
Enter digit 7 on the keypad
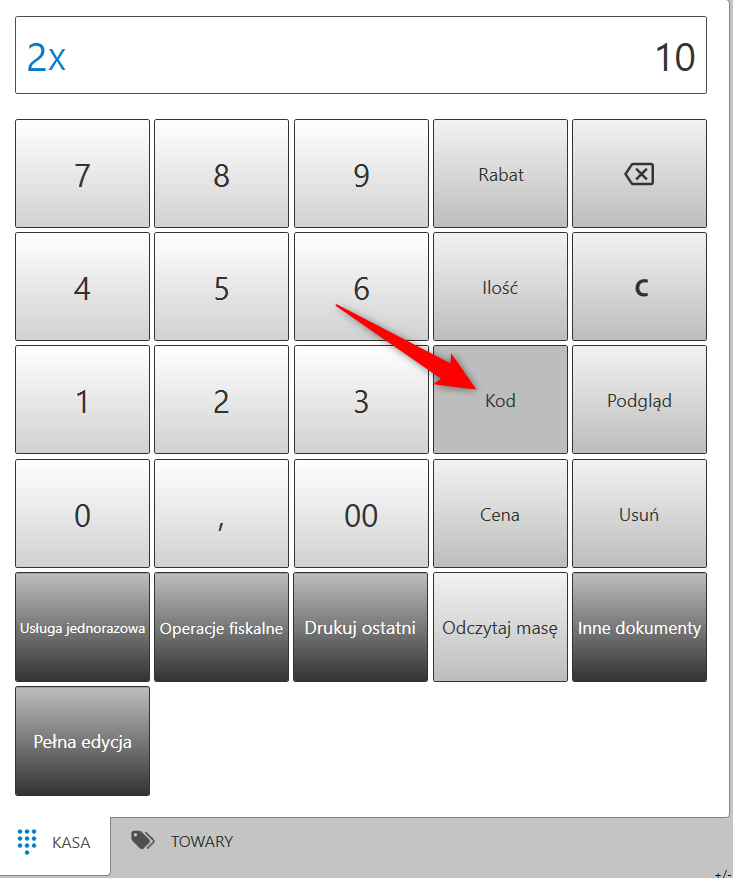click(82, 174)
